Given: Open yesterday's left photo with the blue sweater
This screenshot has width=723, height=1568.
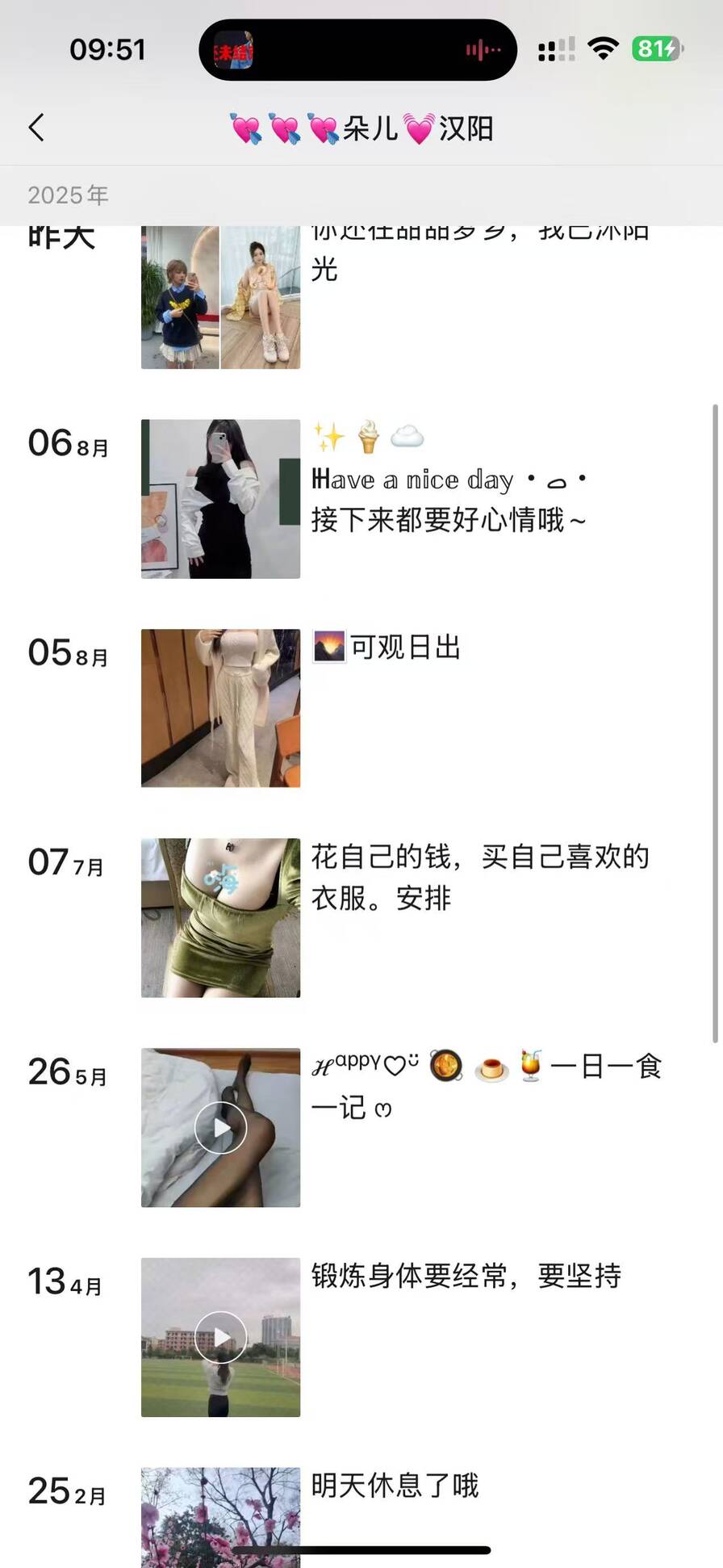Looking at the screenshot, I should tap(180, 297).
